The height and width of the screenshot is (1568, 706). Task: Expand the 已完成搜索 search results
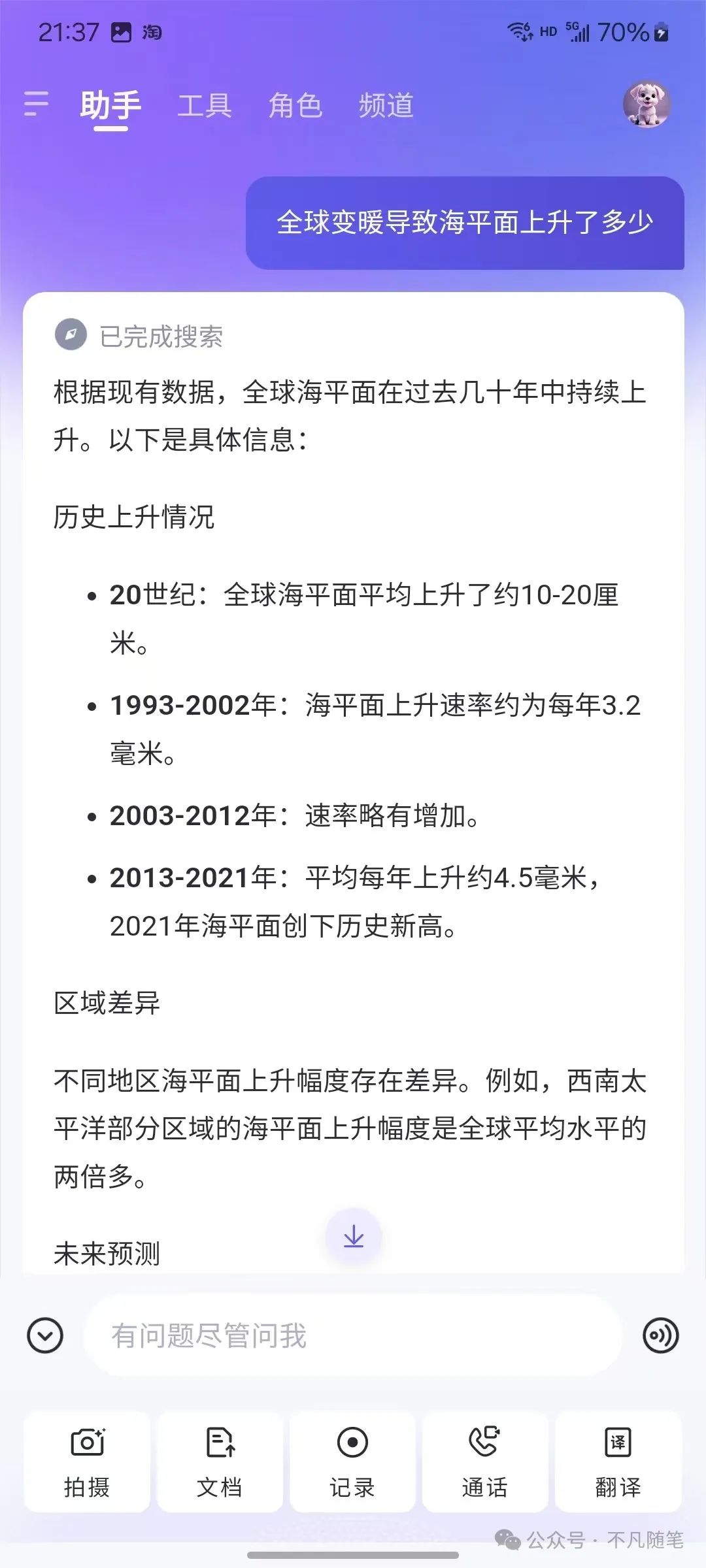(x=161, y=336)
